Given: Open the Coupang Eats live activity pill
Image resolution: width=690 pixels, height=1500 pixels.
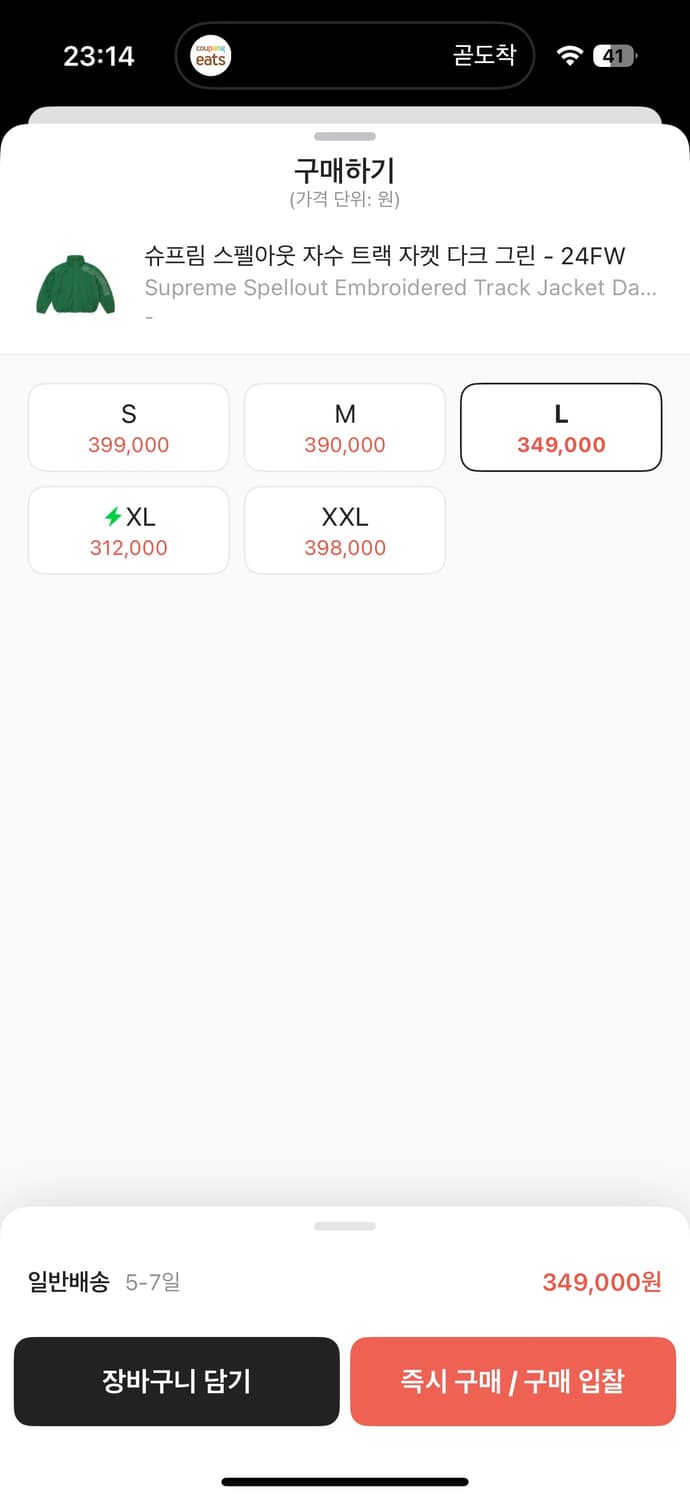Looking at the screenshot, I should point(355,55).
